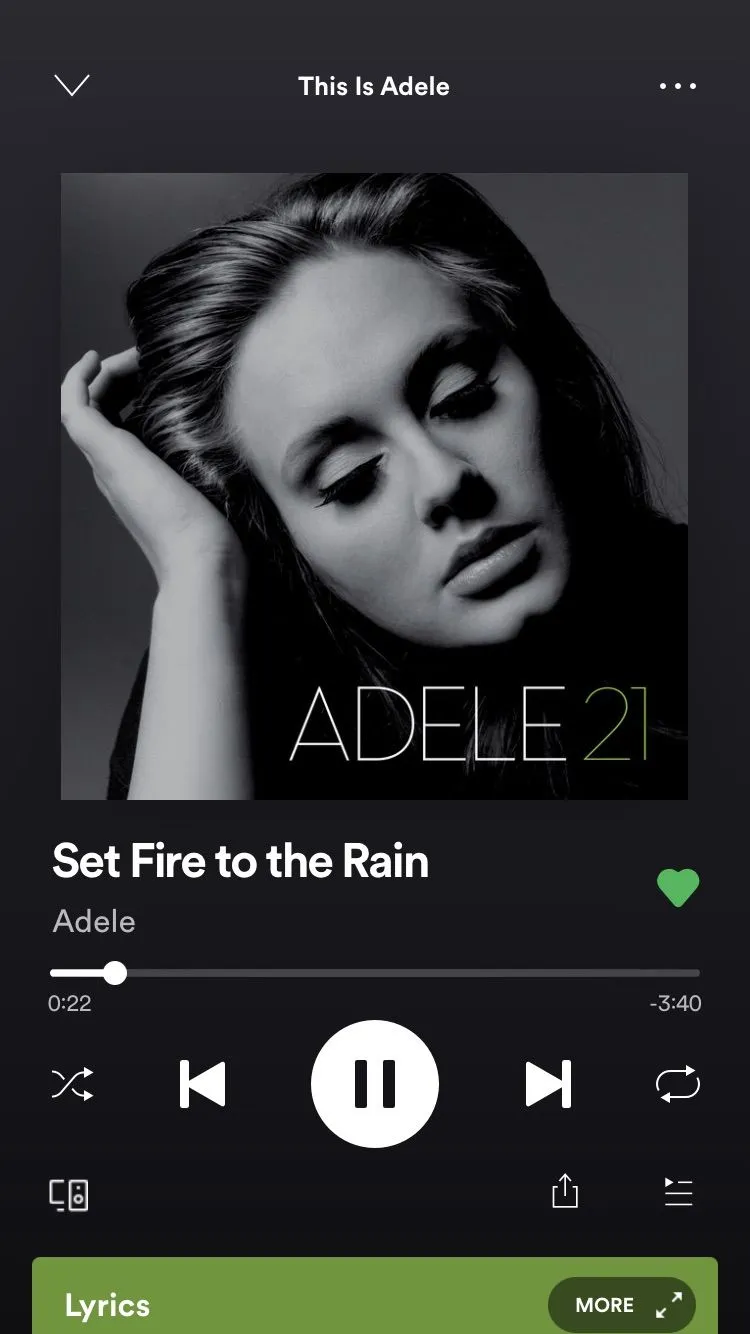Skip to the next track
The width and height of the screenshot is (750, 1334).
click(x=548, y=1084)
